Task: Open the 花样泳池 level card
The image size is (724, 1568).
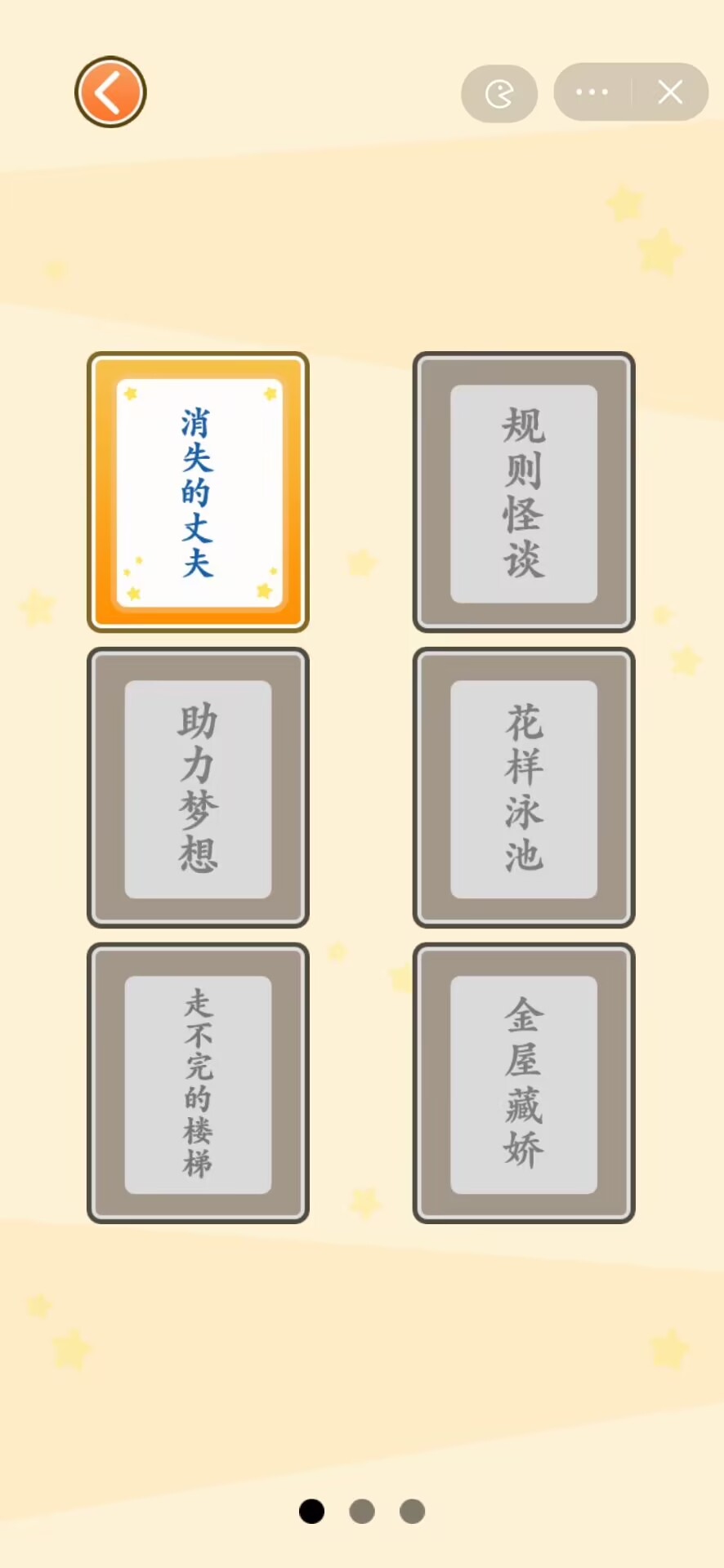Action: (524, 787)
